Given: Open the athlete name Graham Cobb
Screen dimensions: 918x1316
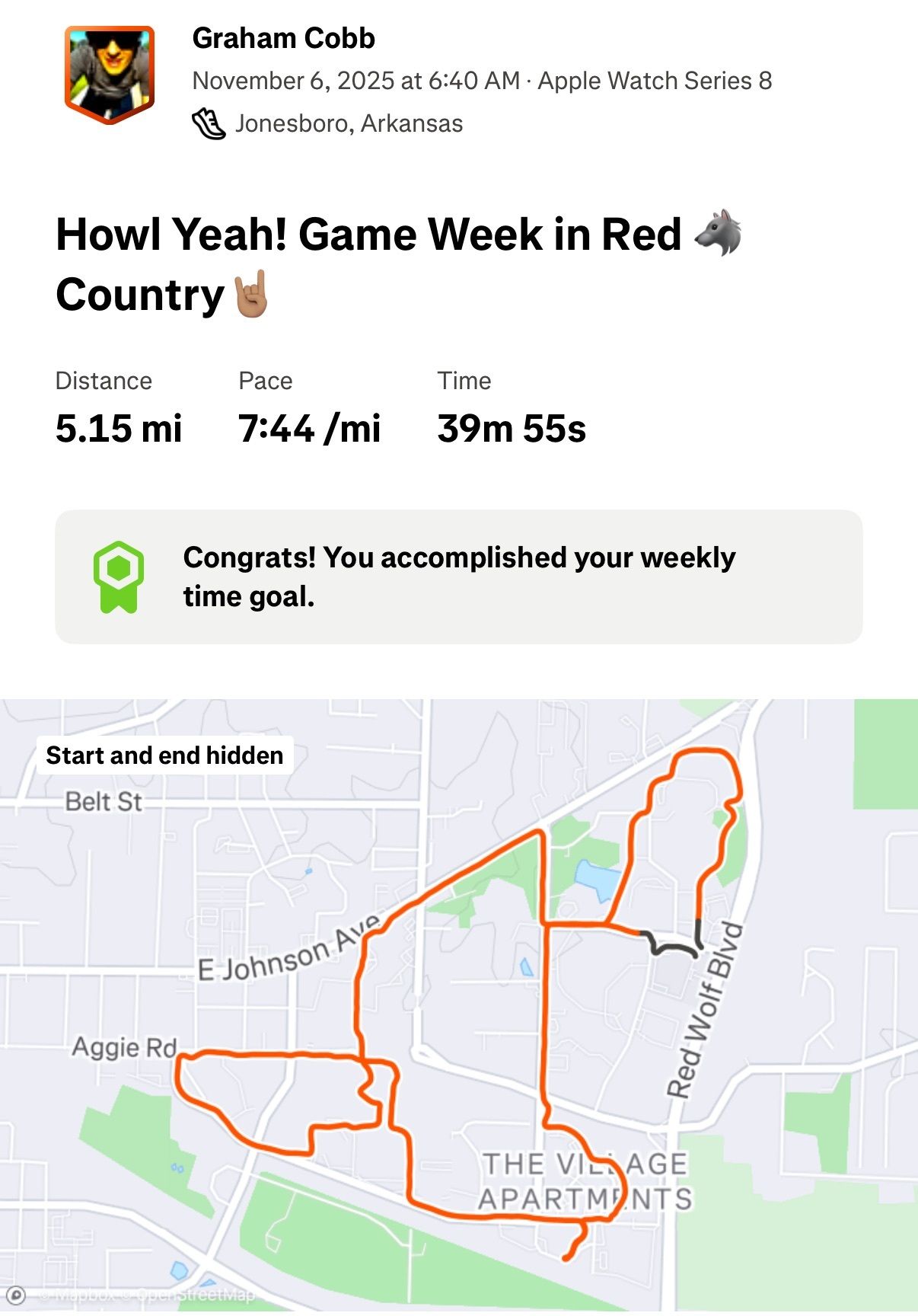Looking at the screenshot, I should [x=283, y=38].
